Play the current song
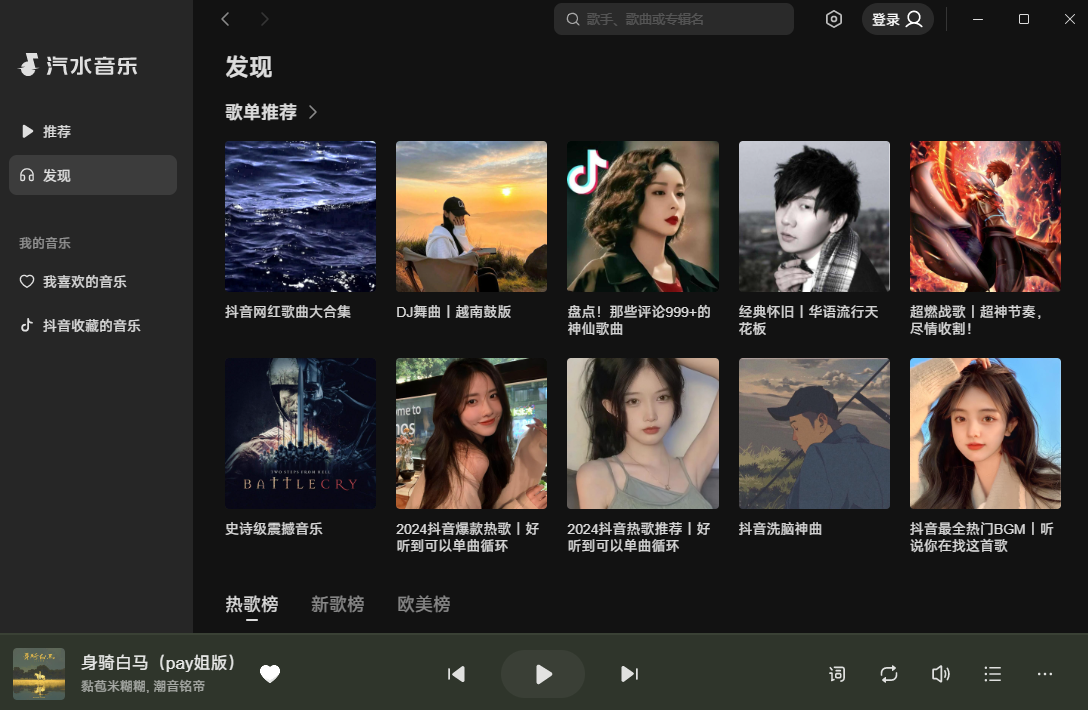Image resolution: width=1088 pixels, height=710 pixels. [543, 674]
